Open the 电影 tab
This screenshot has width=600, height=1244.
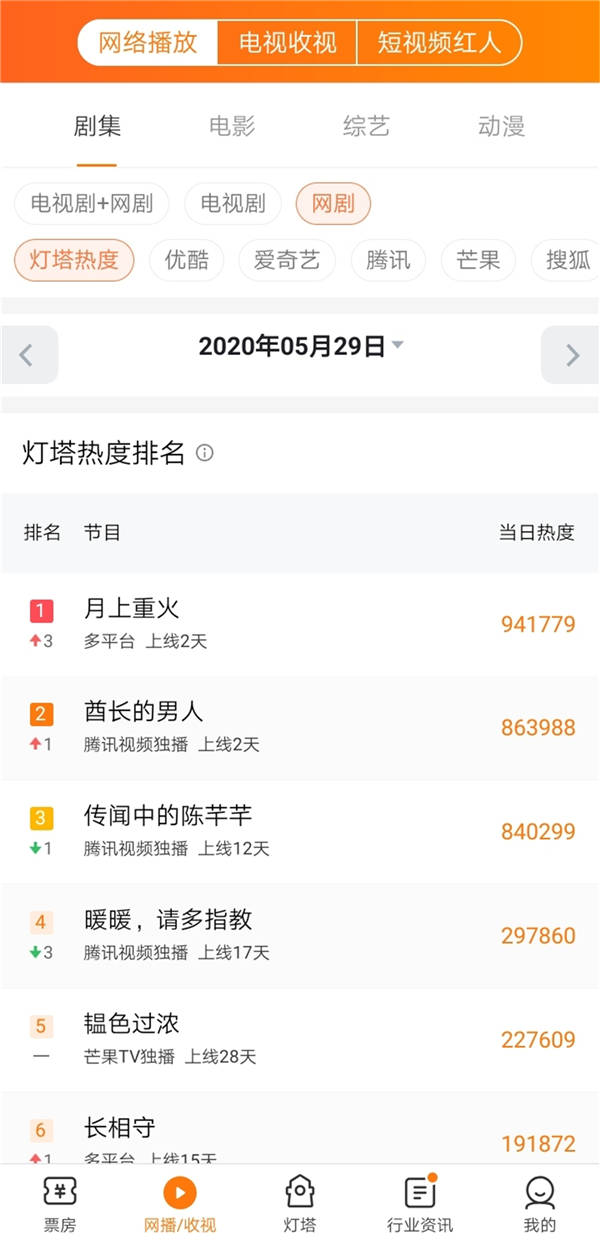coord(232,126)
